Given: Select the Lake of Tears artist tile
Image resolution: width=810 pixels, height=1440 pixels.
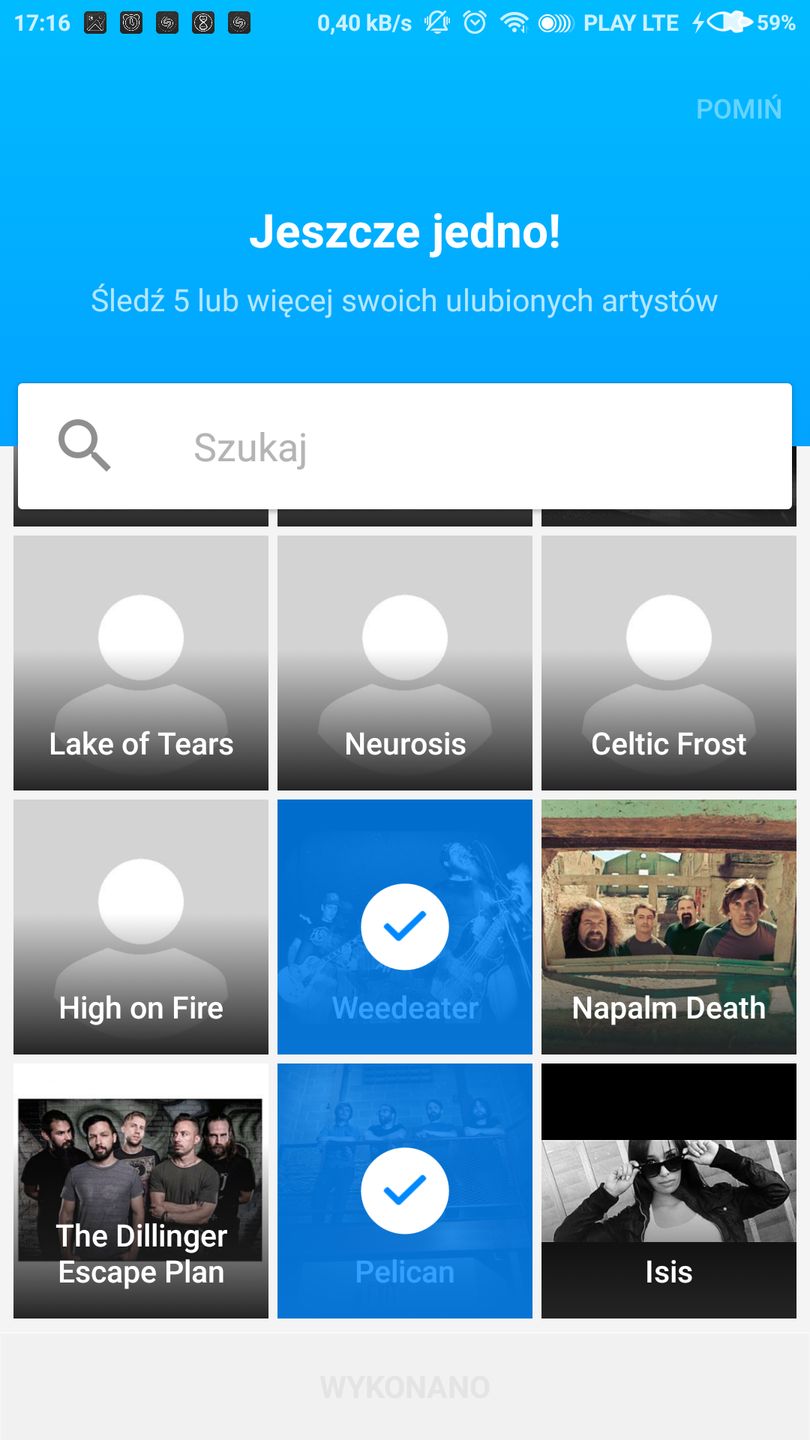Looking at the screenshot, I should click(x=141, y=663).
